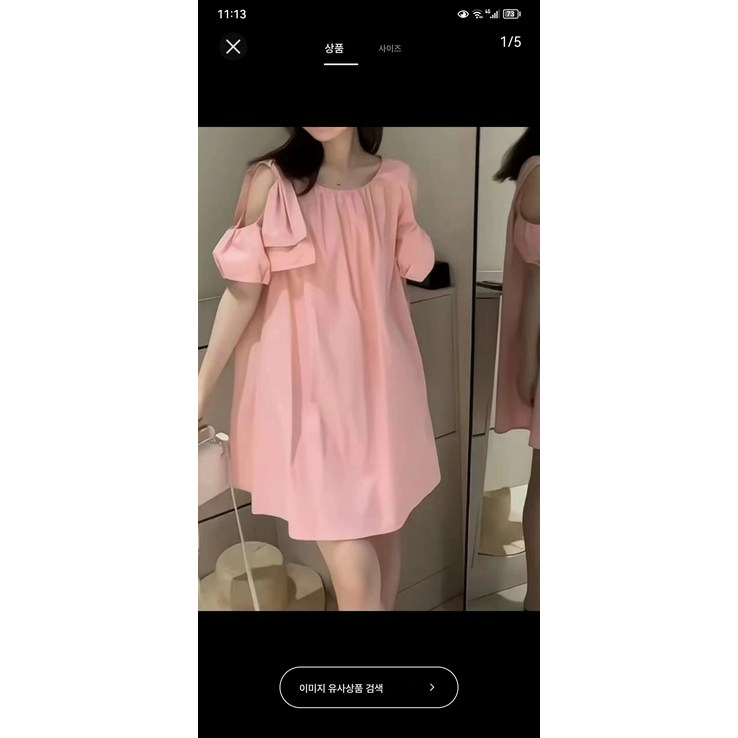Tap 이미지 유사상품 검색 button

(x=368, y=688)
